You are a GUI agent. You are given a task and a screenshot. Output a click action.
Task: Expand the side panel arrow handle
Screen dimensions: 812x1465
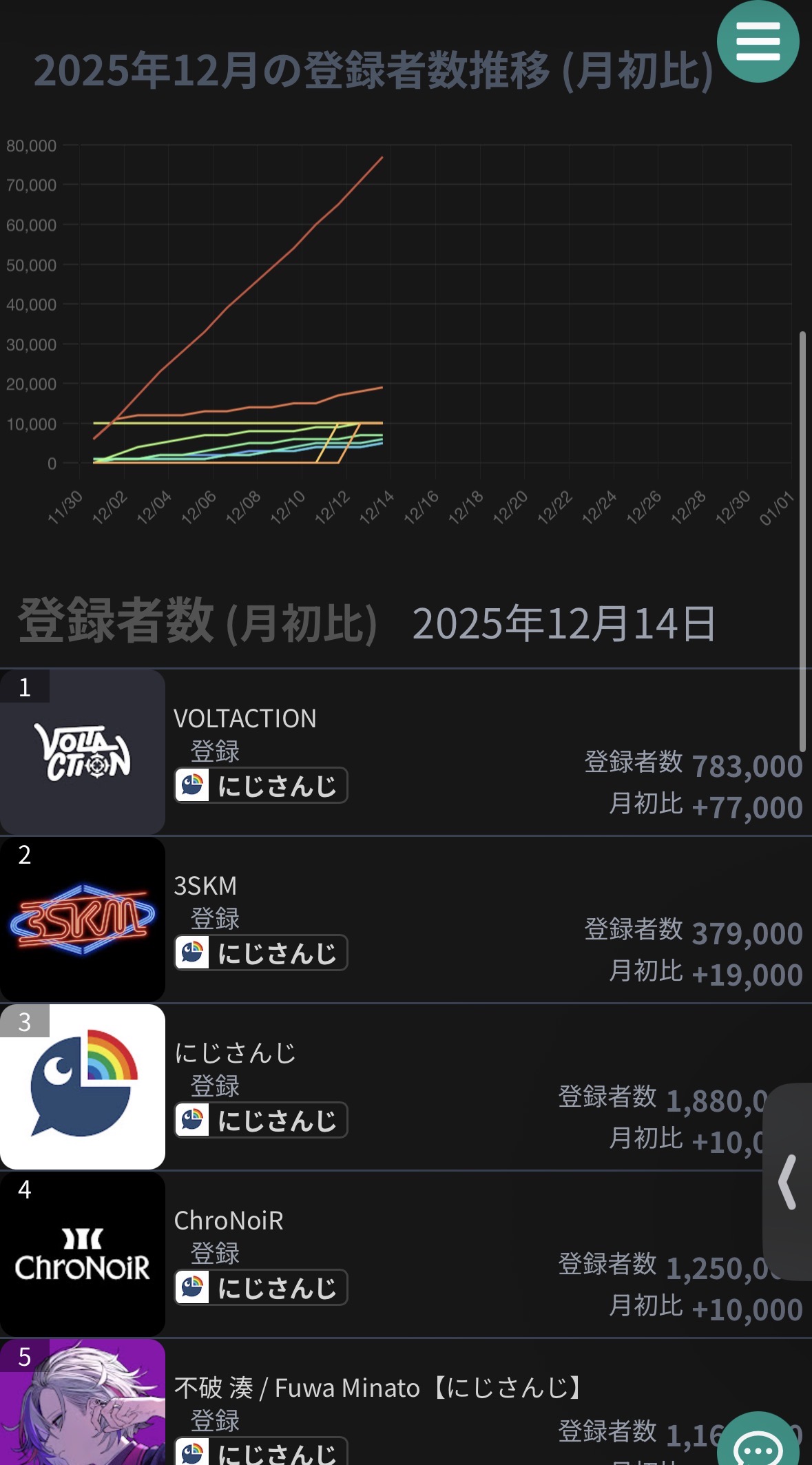tap(788, 1182)
